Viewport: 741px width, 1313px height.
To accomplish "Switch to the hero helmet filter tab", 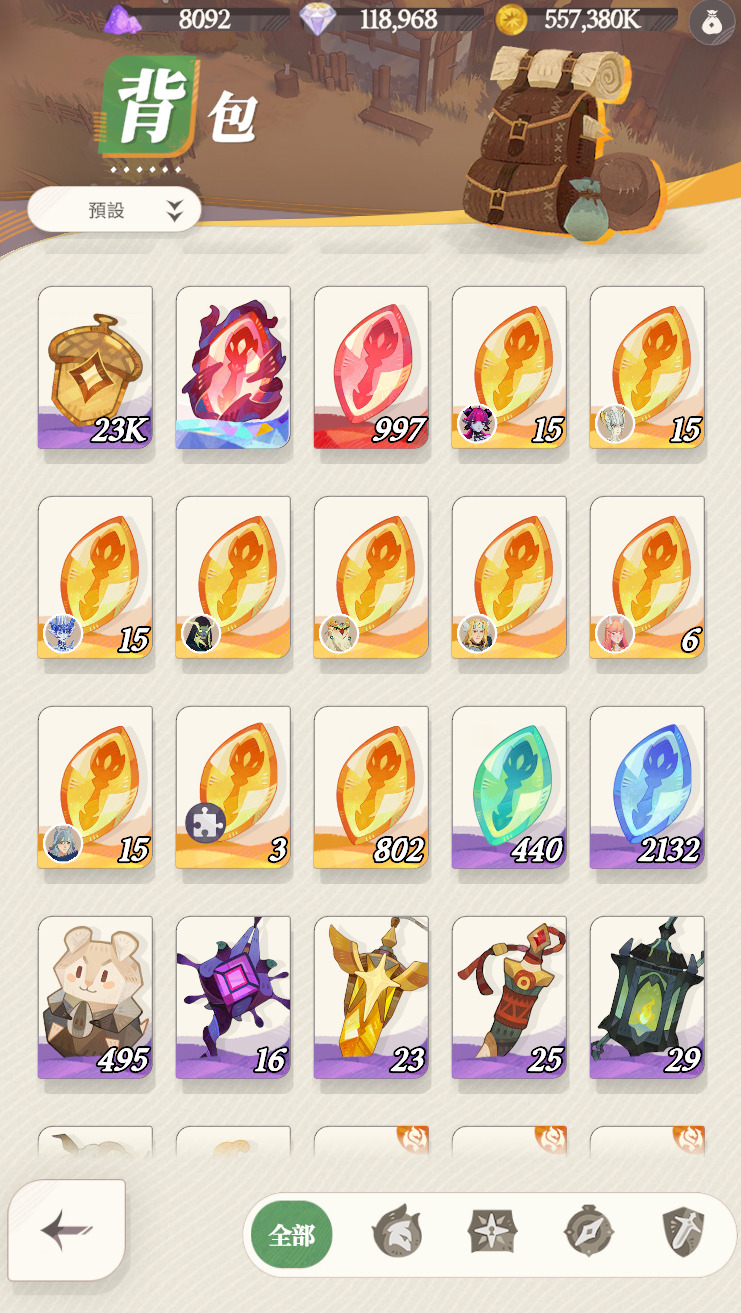I will click(396, 1233).
